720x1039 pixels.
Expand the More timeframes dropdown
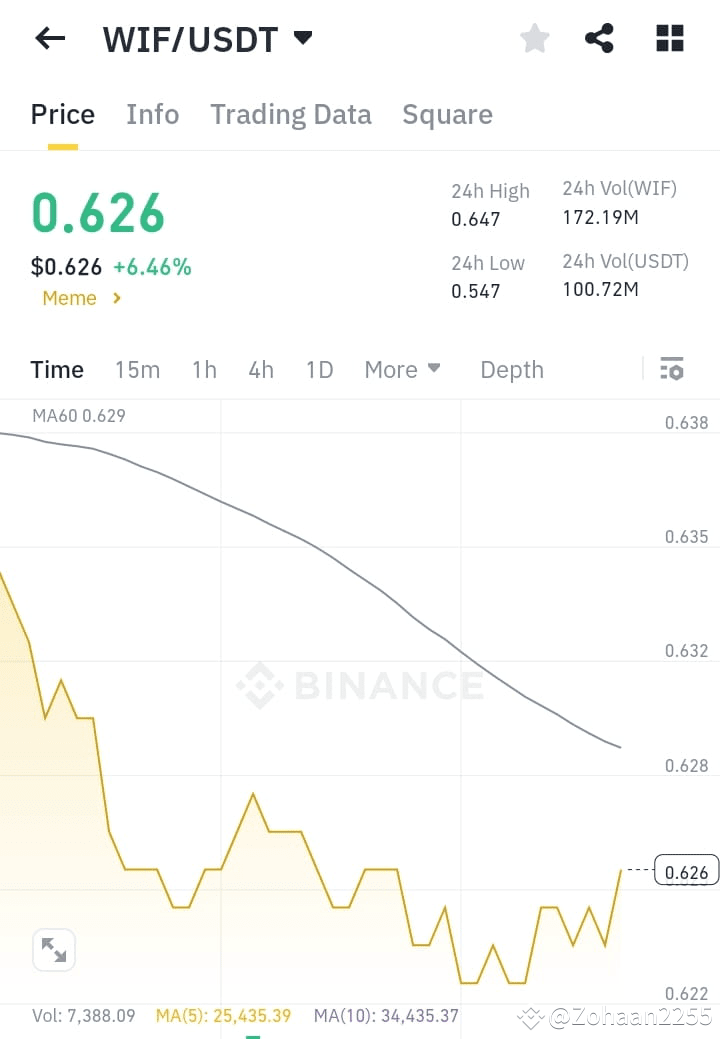coord(402,369)
